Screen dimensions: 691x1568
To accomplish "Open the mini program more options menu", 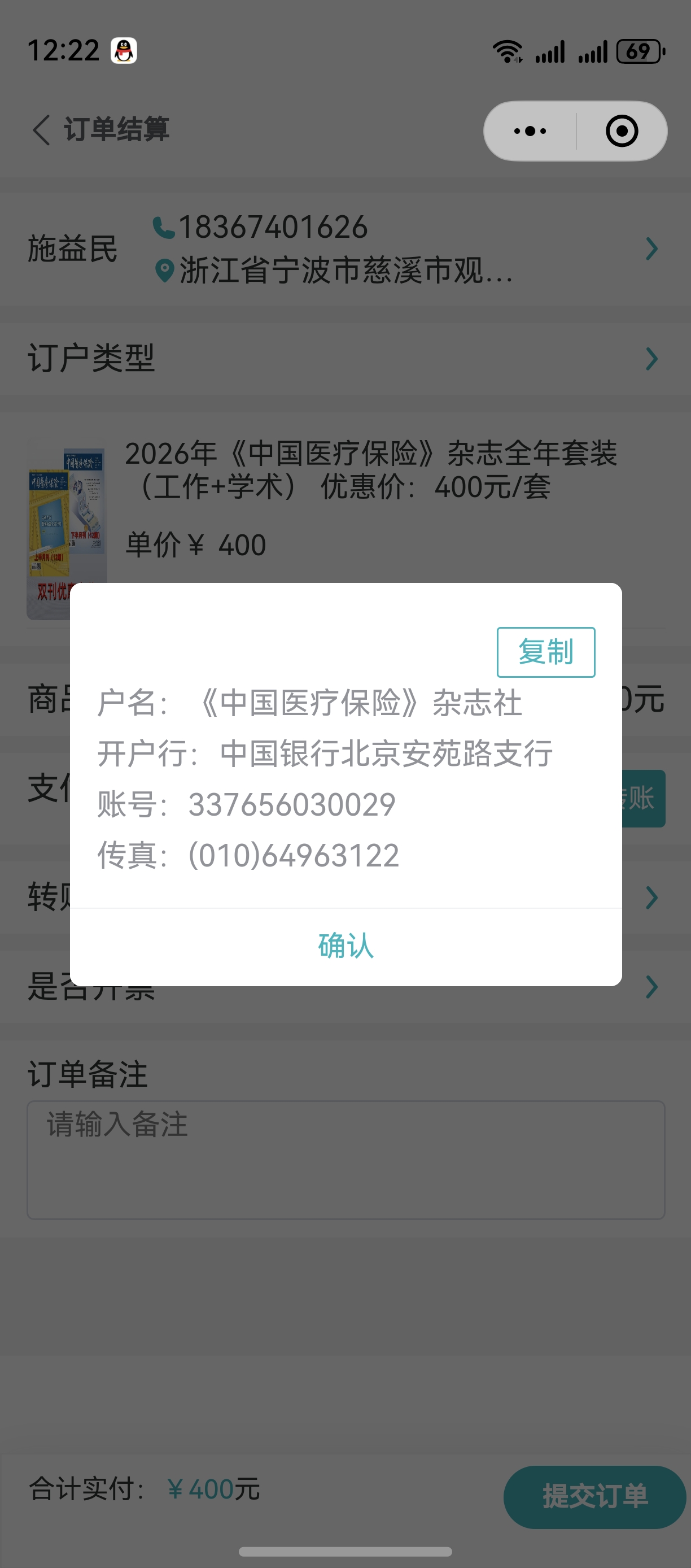I will click(530, 131).
